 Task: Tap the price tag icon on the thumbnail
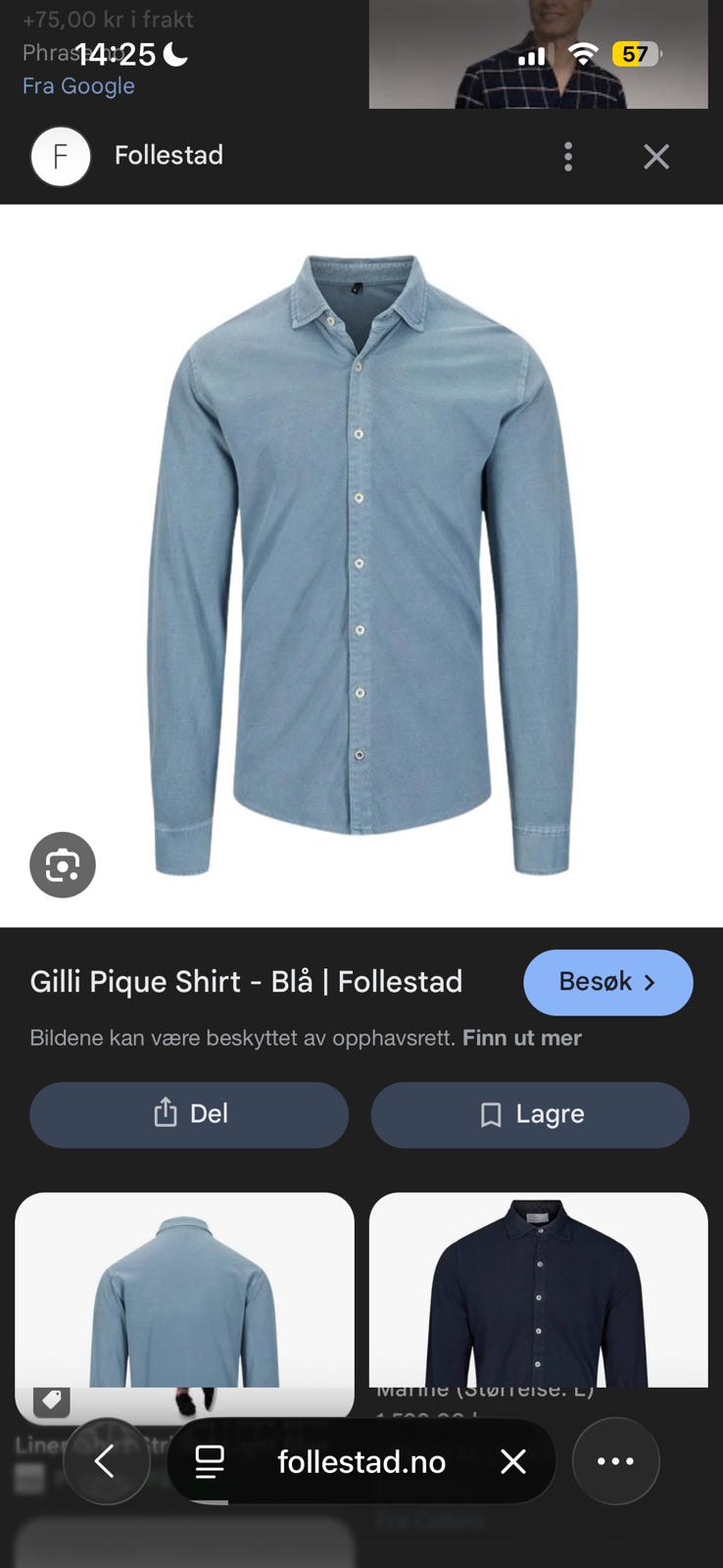click(x=51, y=1401)
